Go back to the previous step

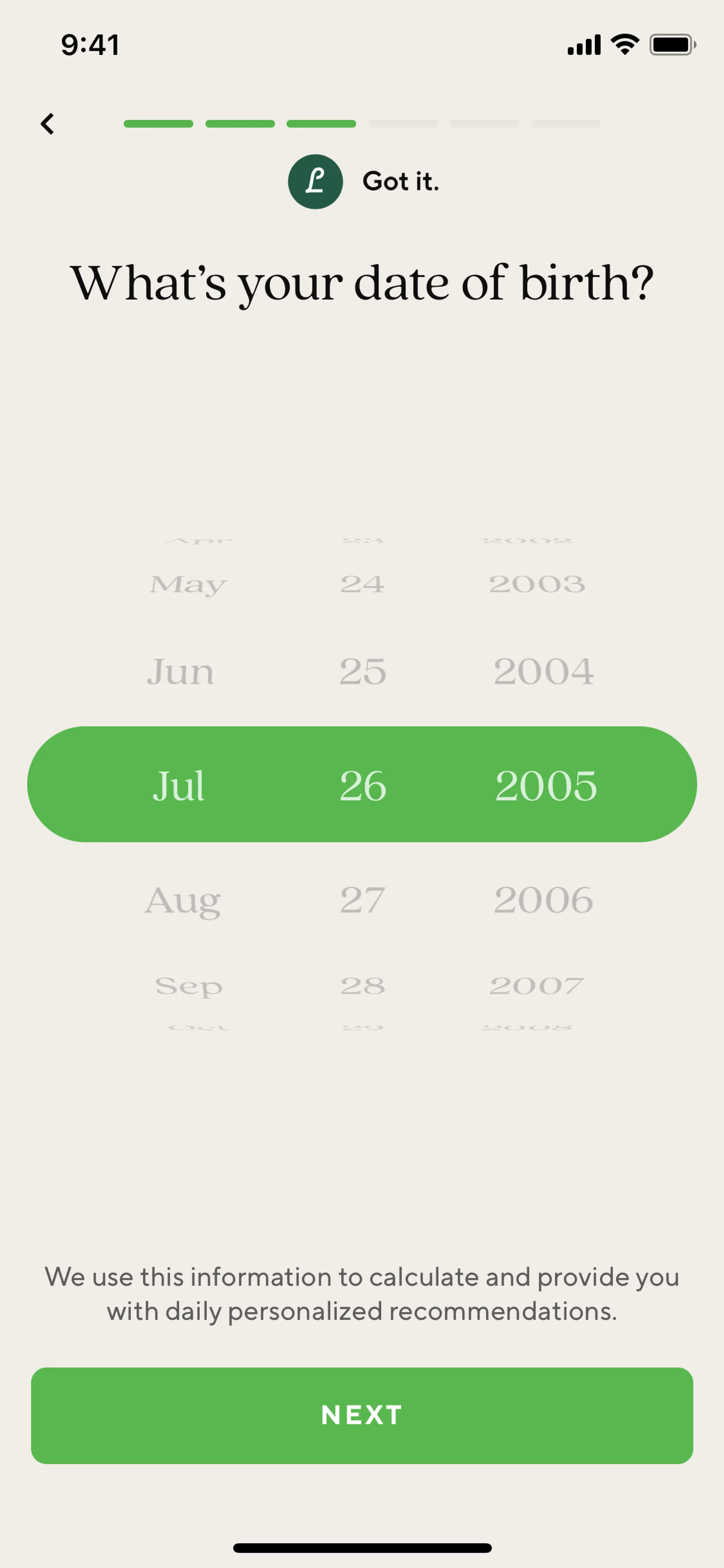coord(48,124)
